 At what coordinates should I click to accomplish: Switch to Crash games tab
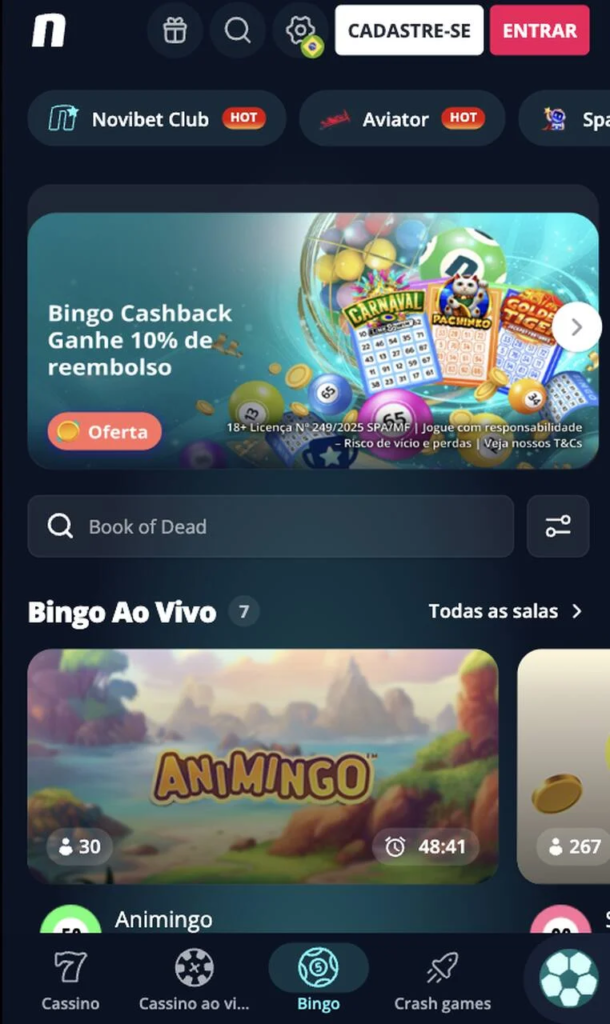pyautogui.click(x=442, y=982)
